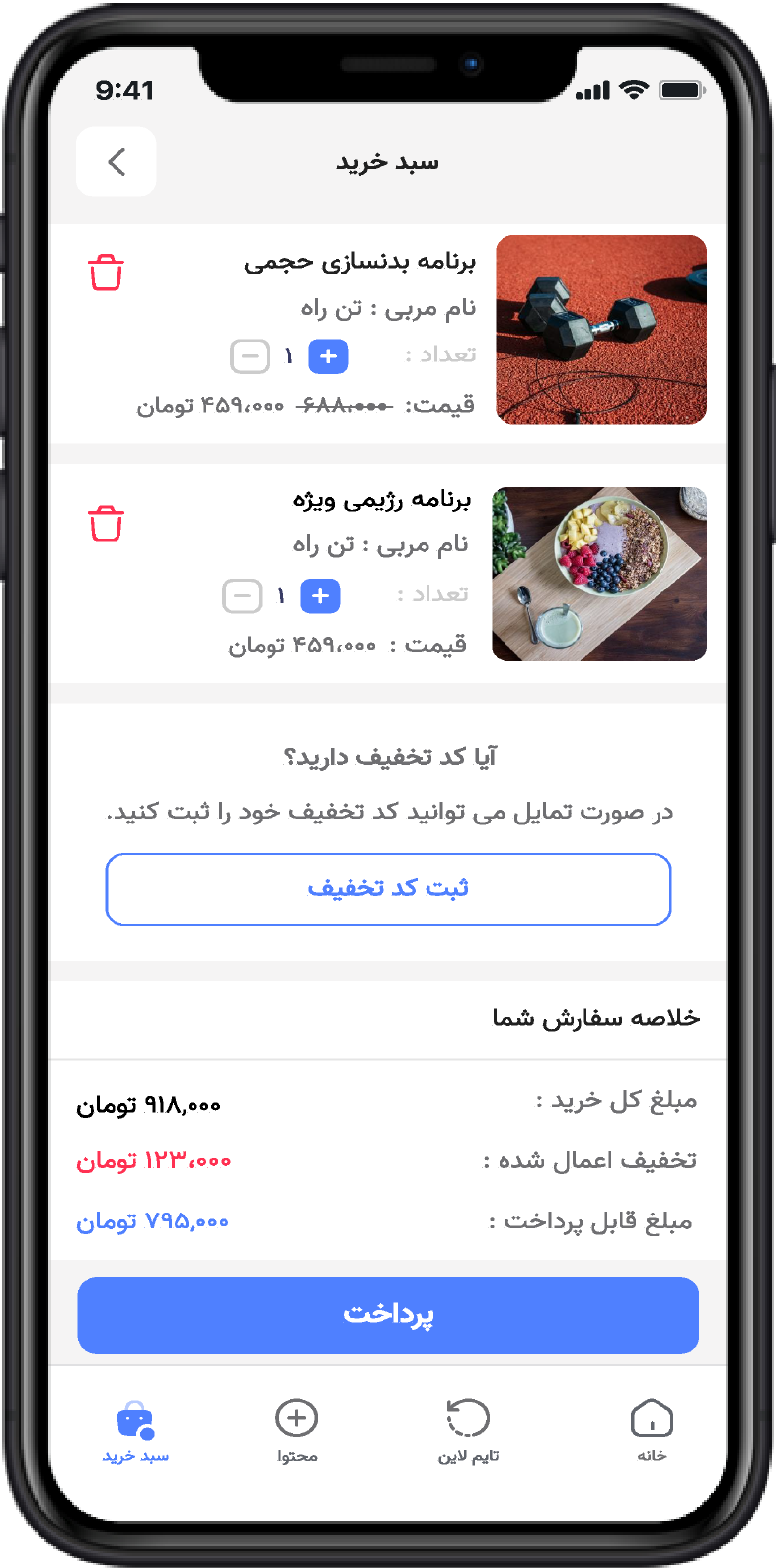
Task: Remove برنامه رژیمی ویژه from the cart
Action: (107, 523)
